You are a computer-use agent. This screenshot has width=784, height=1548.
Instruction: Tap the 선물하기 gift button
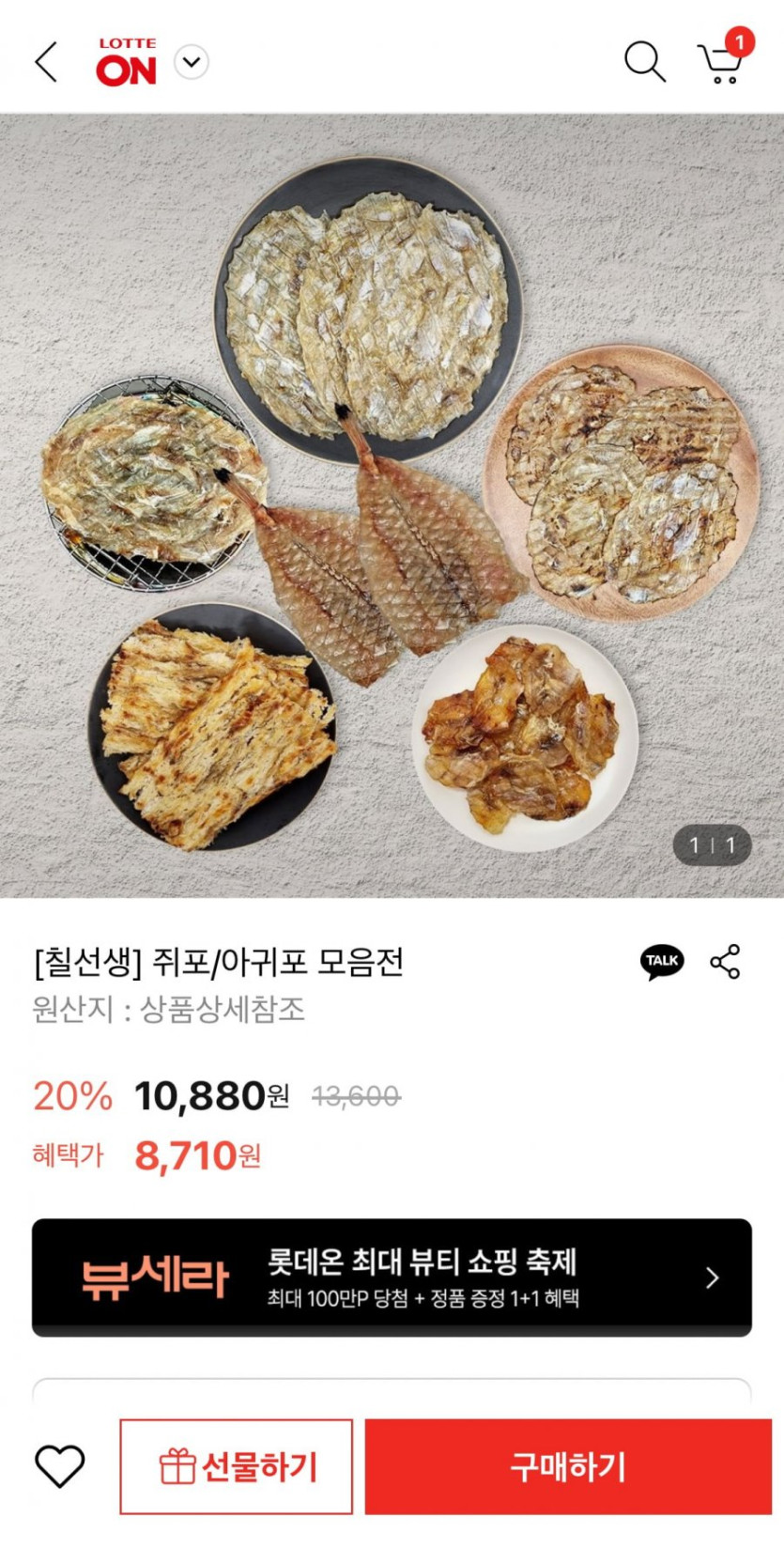coord(237,1466)
